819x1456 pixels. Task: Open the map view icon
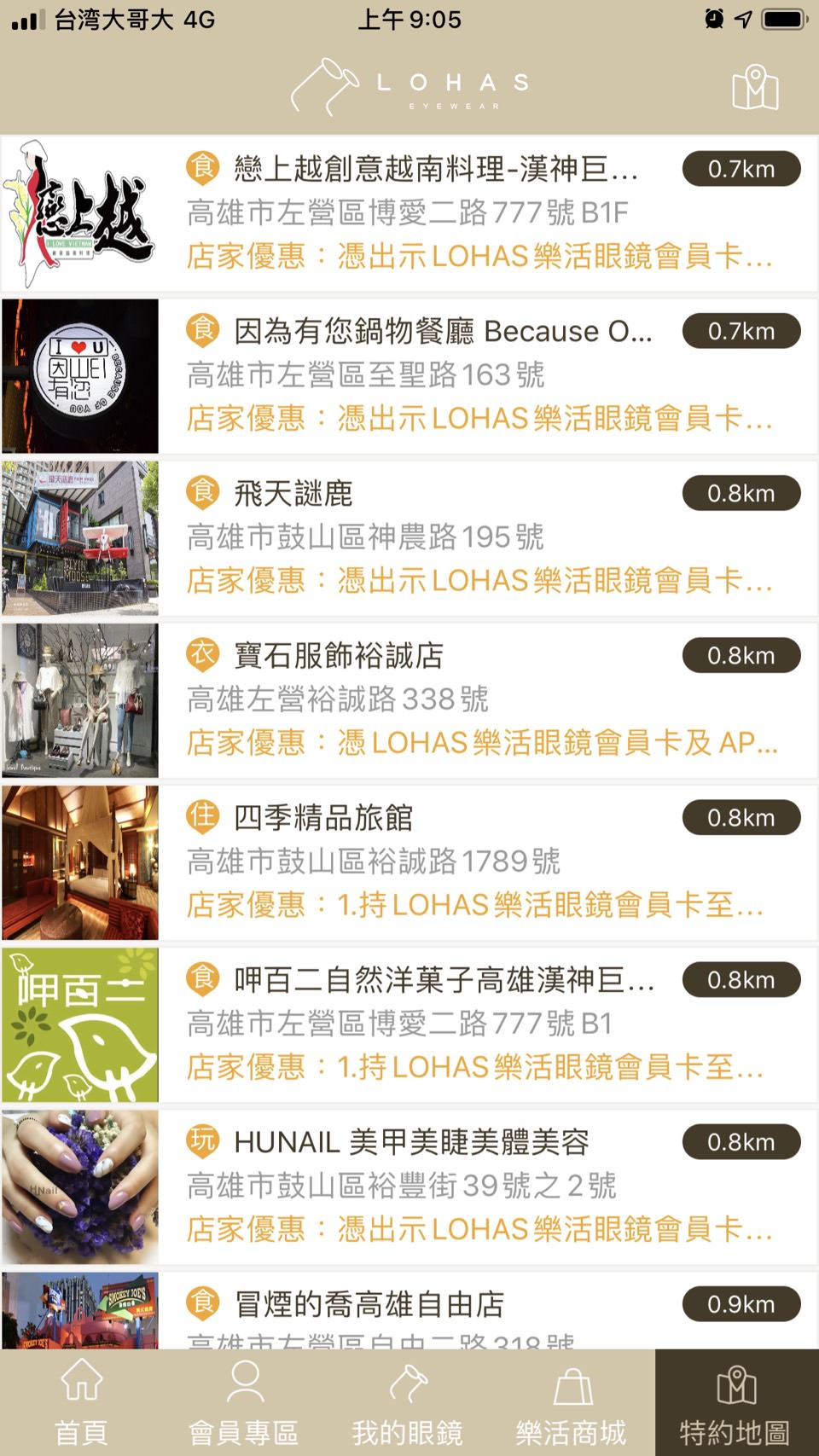755,87
